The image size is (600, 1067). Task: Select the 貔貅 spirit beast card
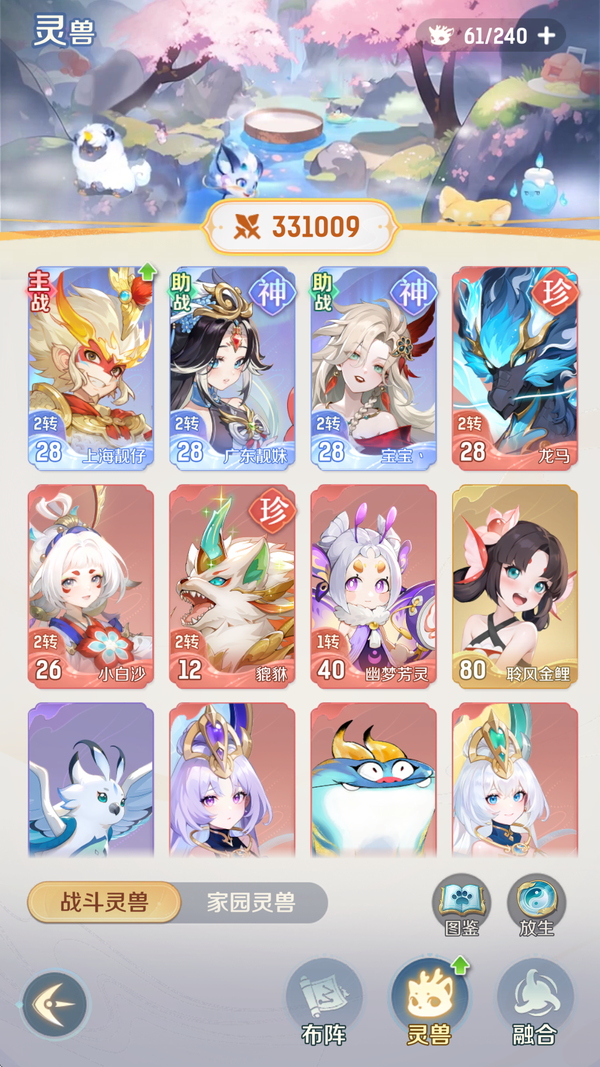click(233, 586)
